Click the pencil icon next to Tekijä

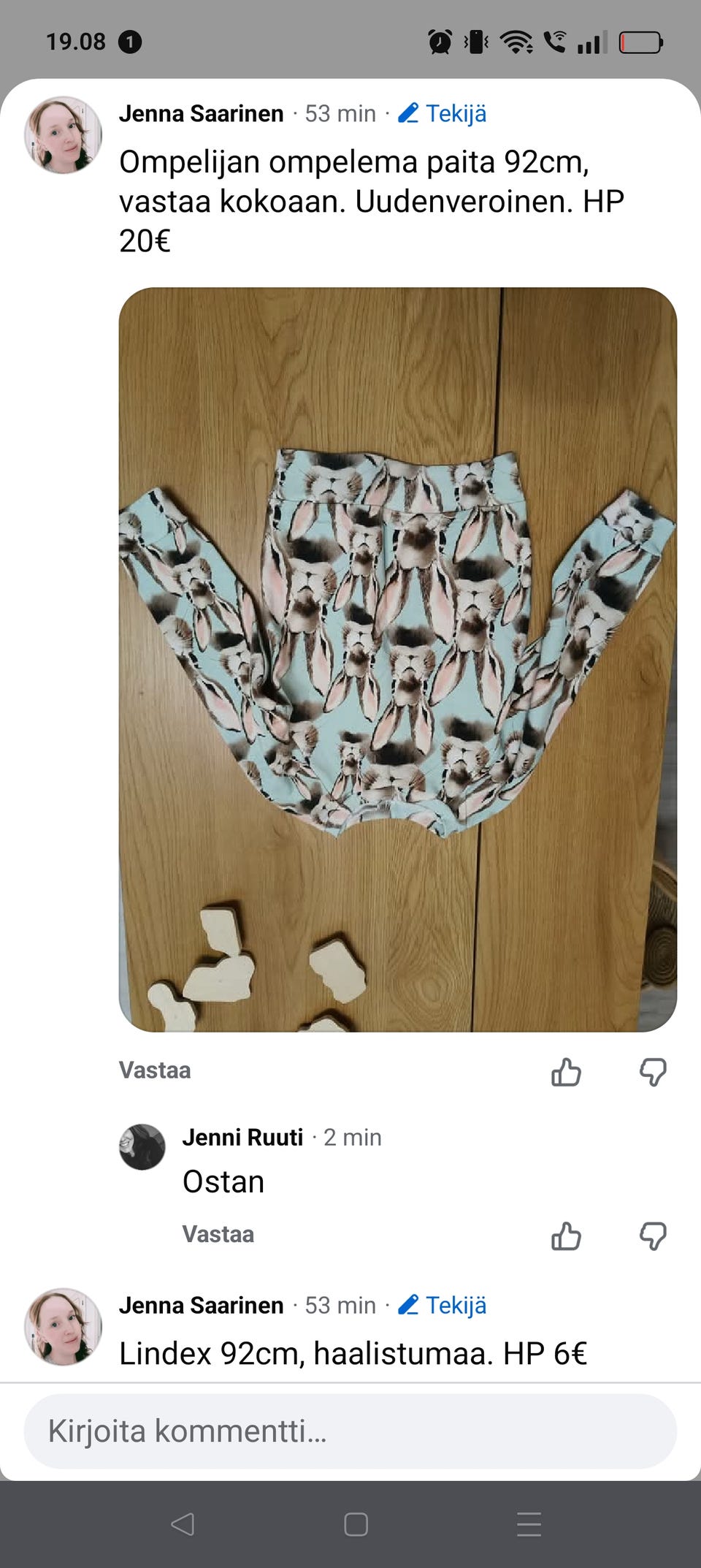pyautogui.click(x=410, y=113)
